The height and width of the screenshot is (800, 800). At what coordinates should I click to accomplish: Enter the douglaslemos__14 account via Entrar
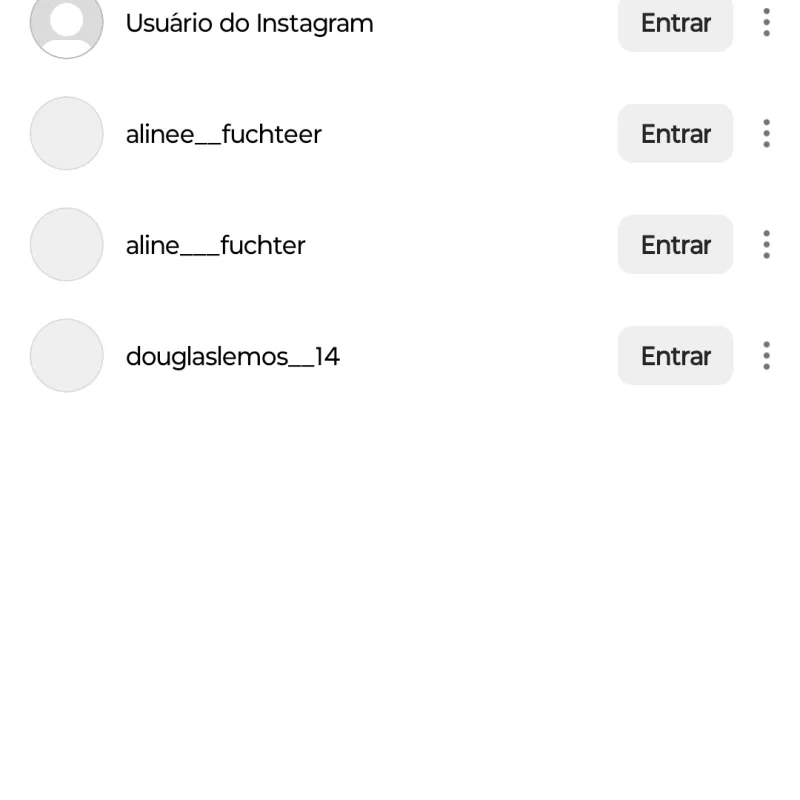tap(675, 356)
